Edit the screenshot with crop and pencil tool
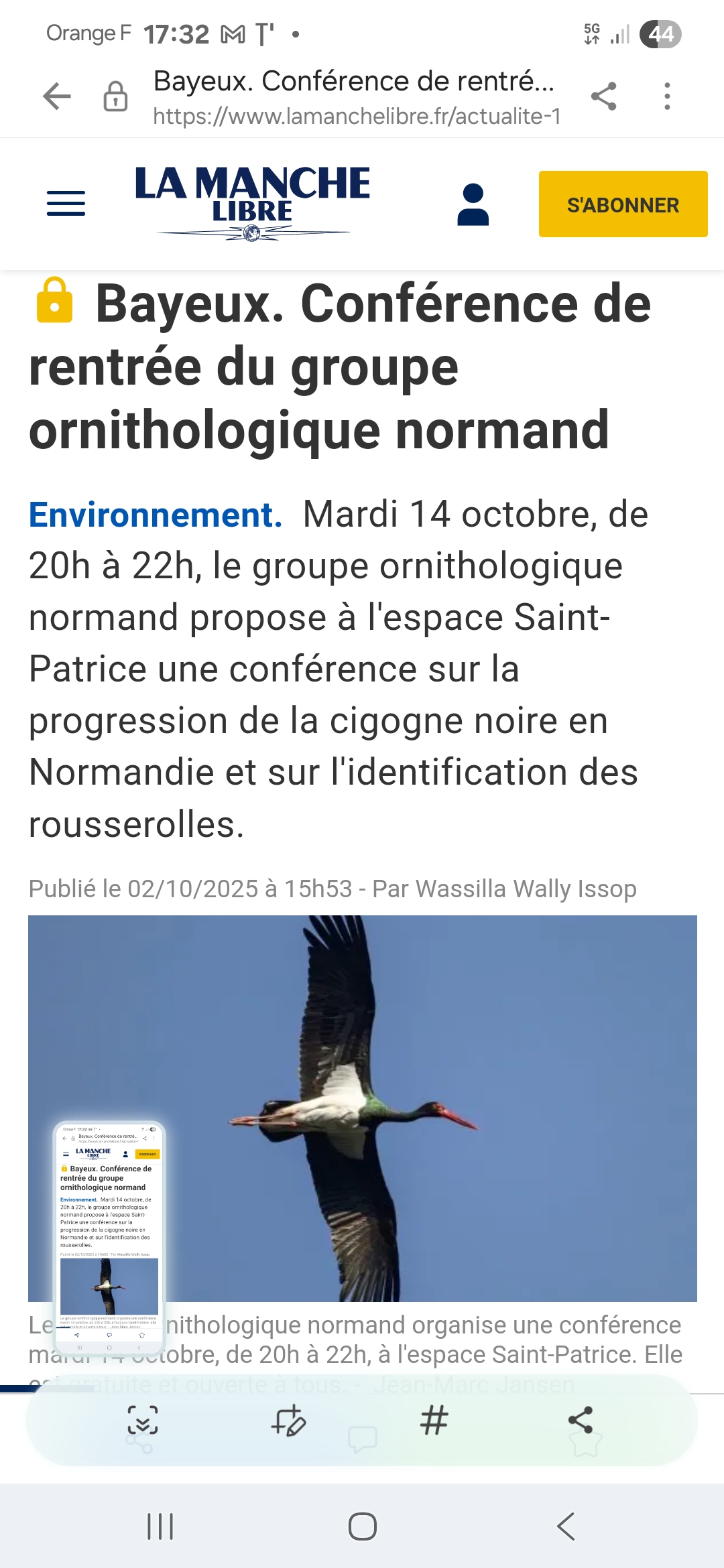Screen dimensions: 724x1568 pyautogui.click(x=289, y=1420)
